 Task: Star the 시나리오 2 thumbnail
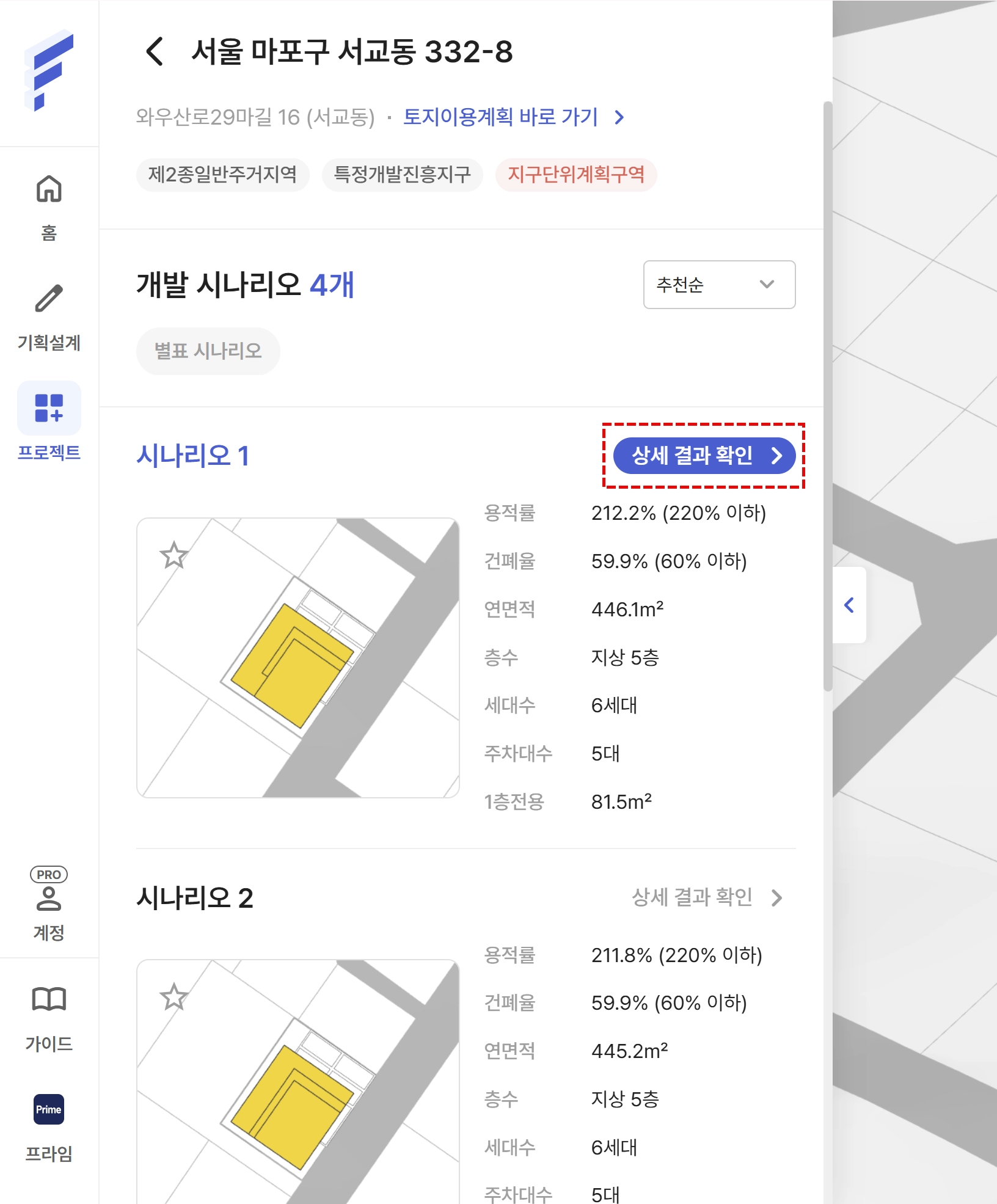(x=174, y=997)
